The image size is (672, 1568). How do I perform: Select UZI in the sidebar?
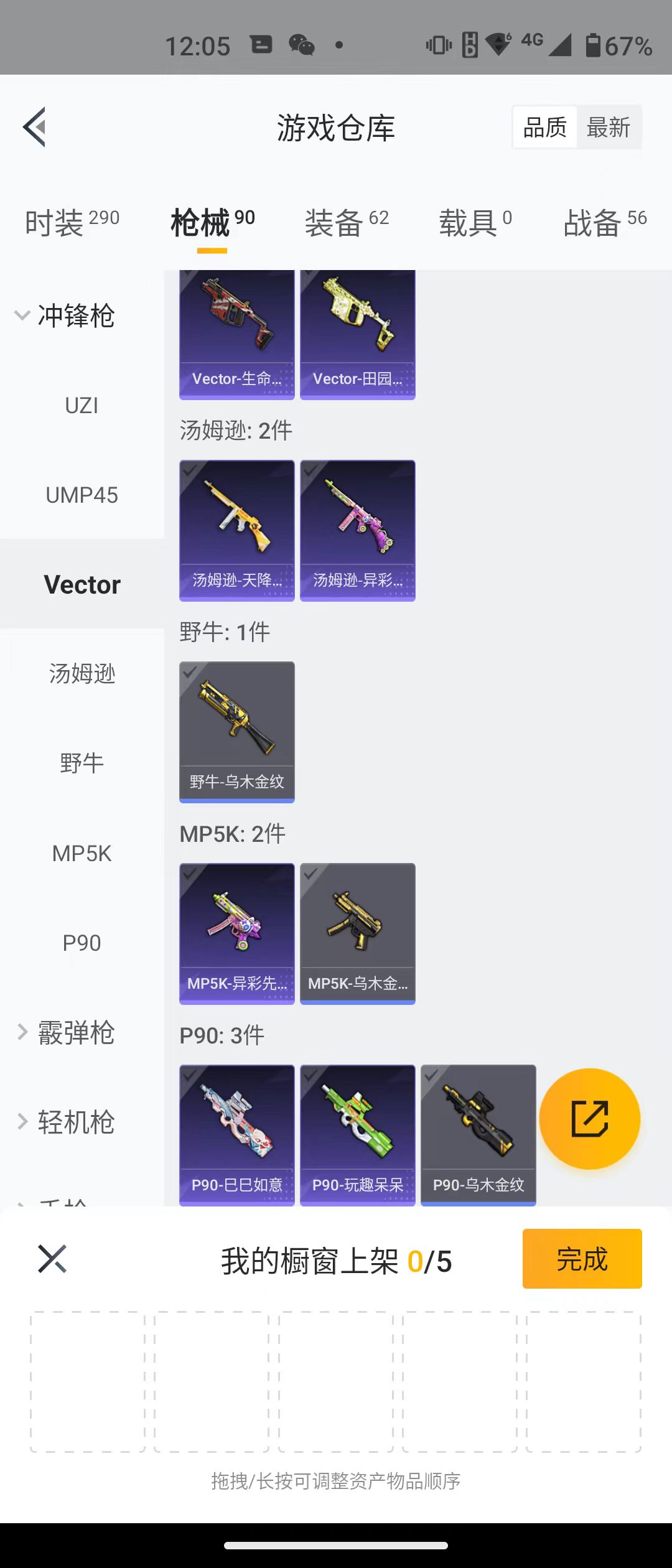82,406
